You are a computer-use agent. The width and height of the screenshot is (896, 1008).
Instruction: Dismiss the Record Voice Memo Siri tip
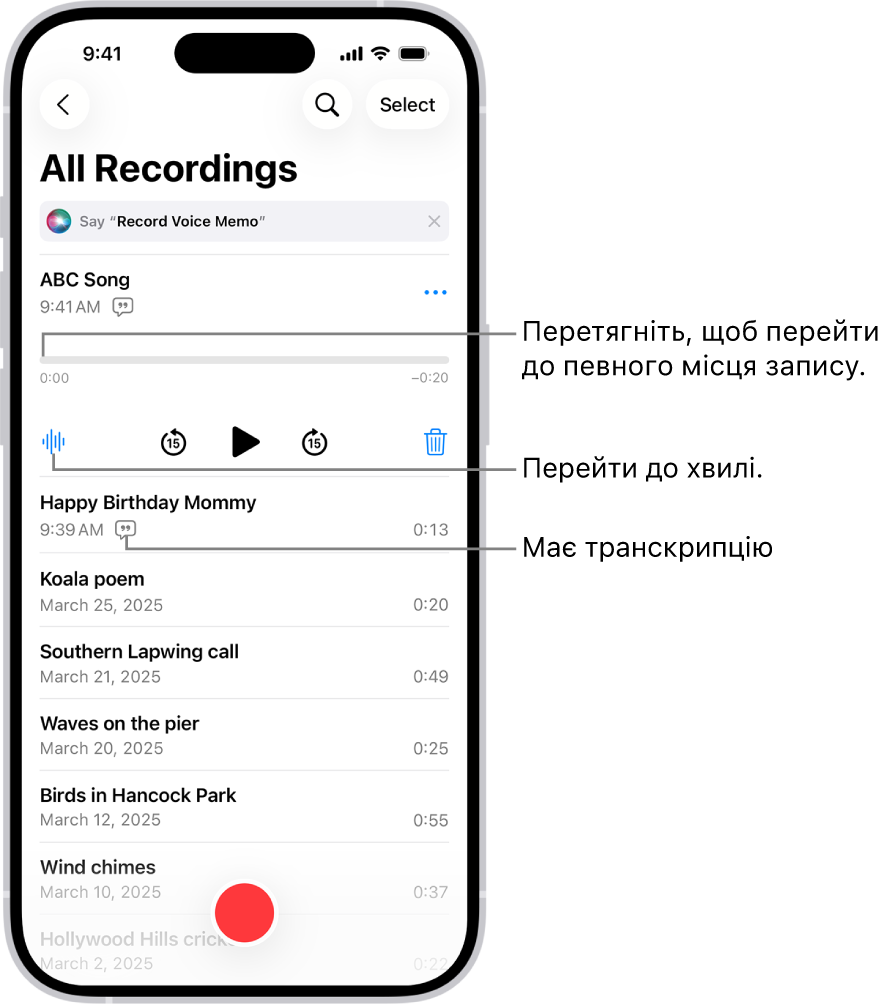tap(434, 222)
